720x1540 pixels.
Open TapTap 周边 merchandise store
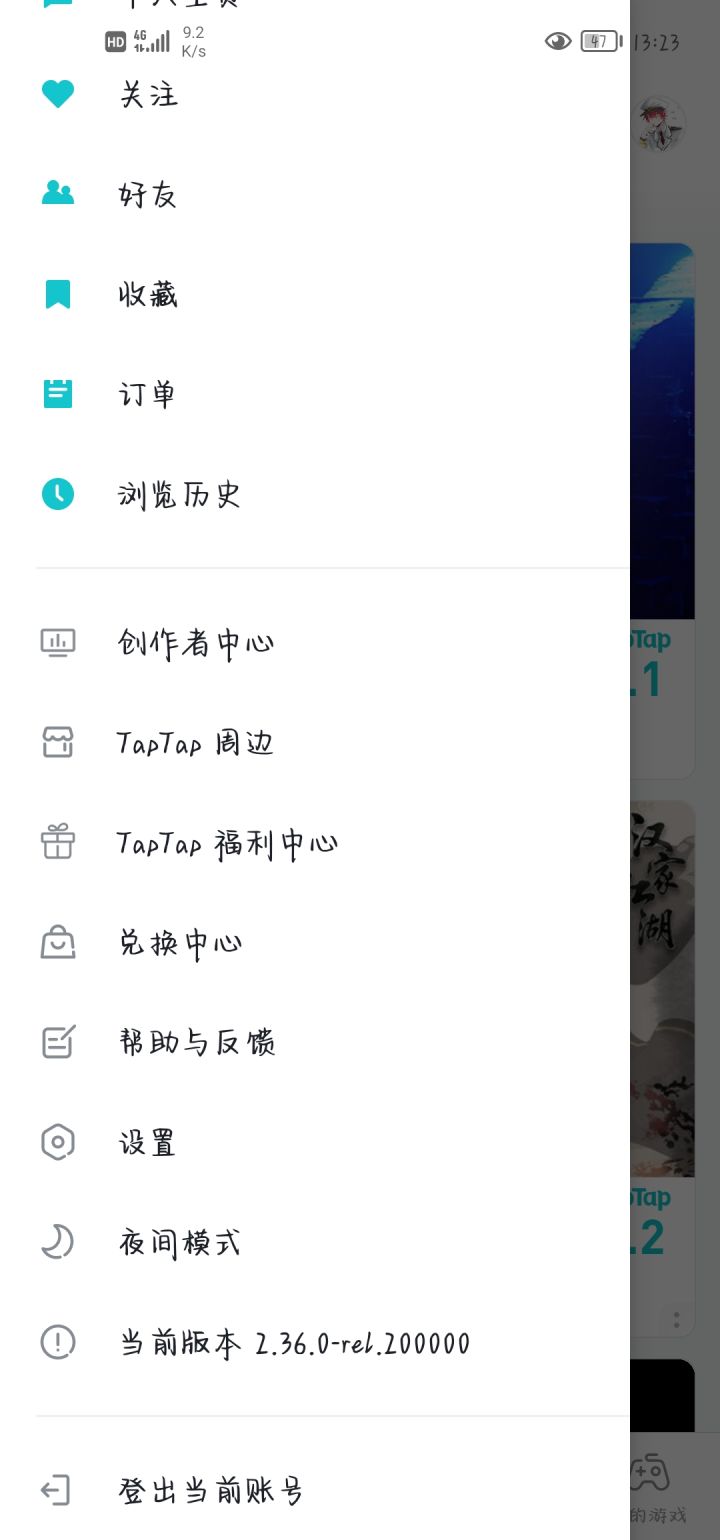[x=195, y=743]
